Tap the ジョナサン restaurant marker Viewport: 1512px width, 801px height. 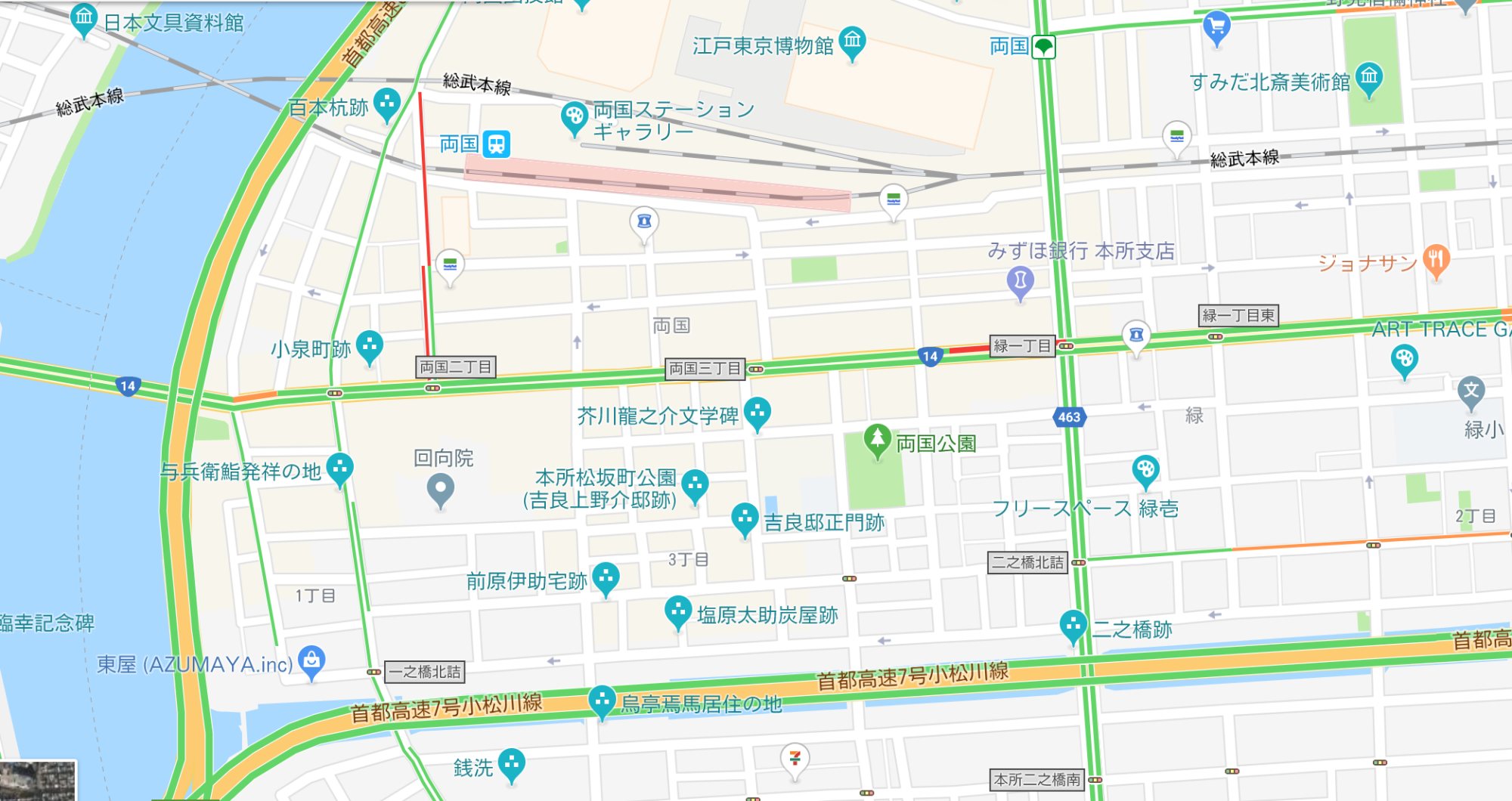(1435, 259)
